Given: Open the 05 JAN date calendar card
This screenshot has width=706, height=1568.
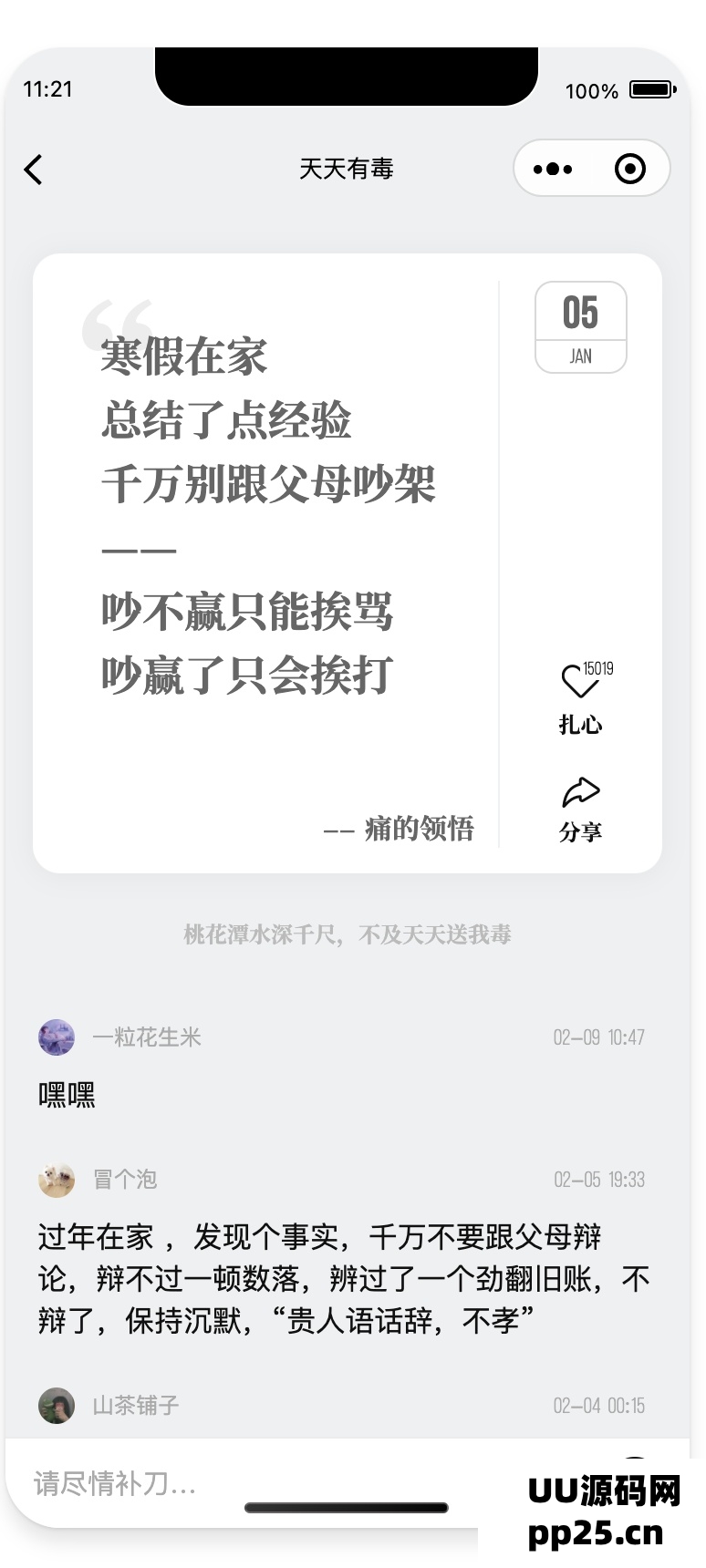Looking at the screenshot, I should pyautogui.click(x=581, y=326).
